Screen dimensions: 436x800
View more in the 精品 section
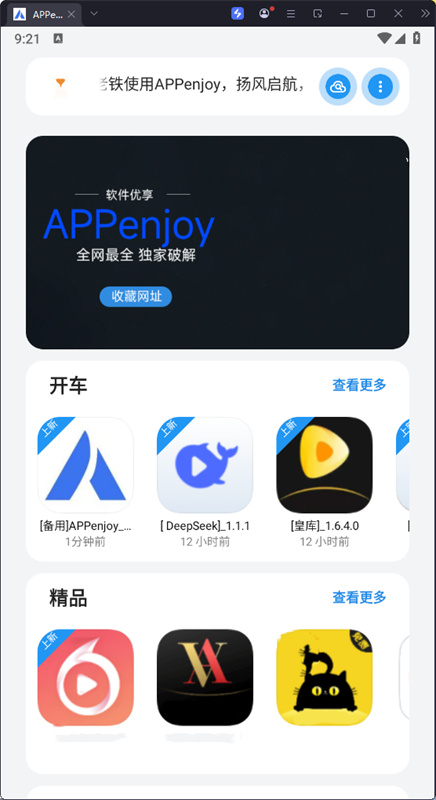359,597
